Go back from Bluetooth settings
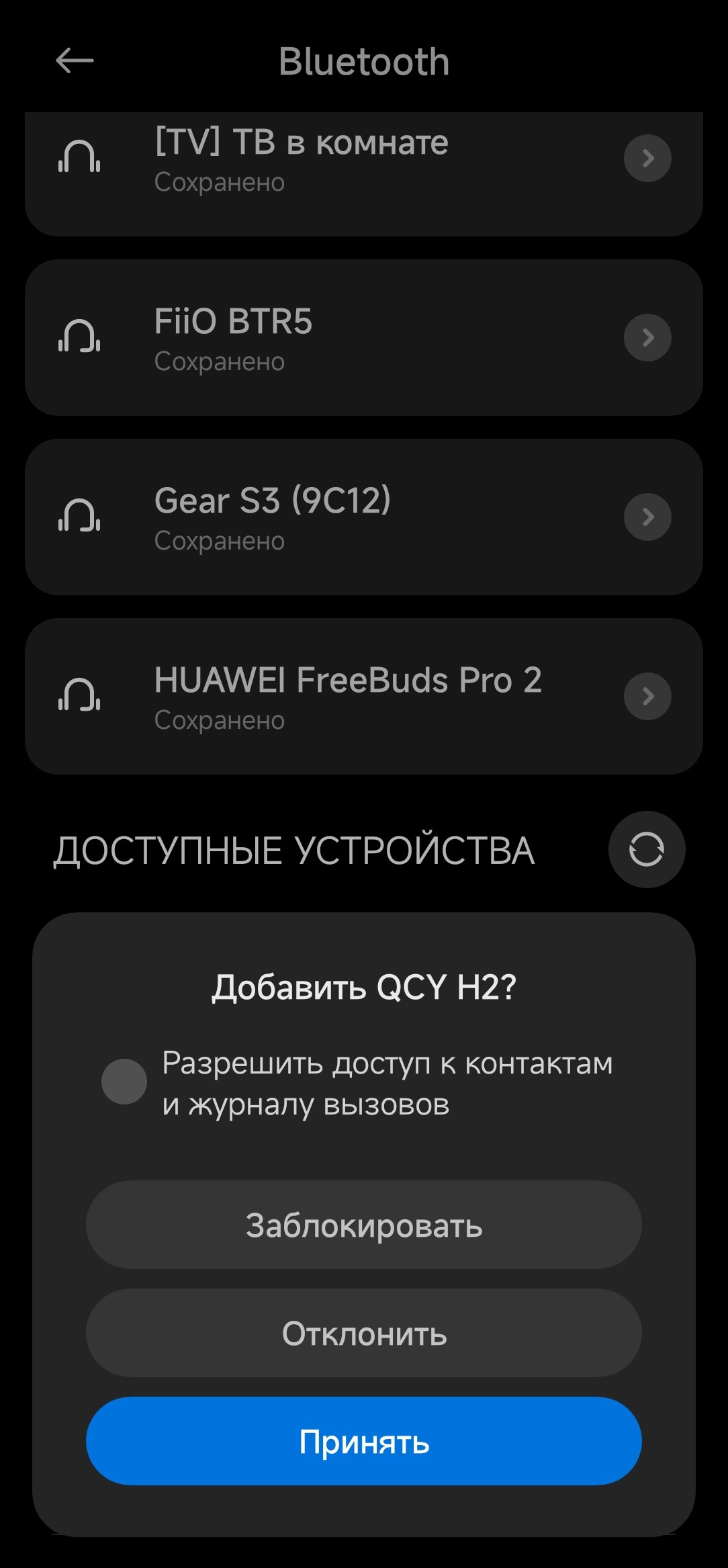 coord(75,61)
